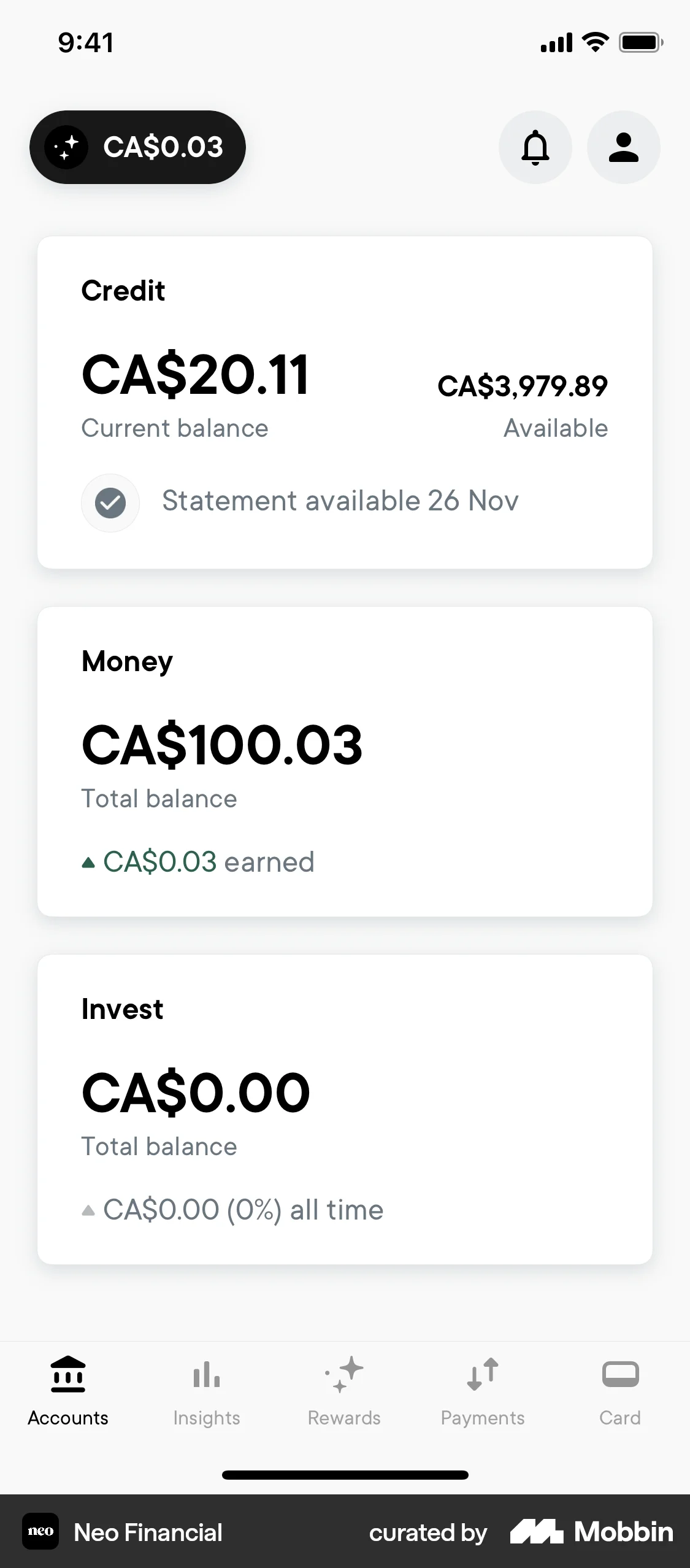Tap the Neo Financial logo badge
This screenshot has height=1568, width=690.
(40, 1532)
